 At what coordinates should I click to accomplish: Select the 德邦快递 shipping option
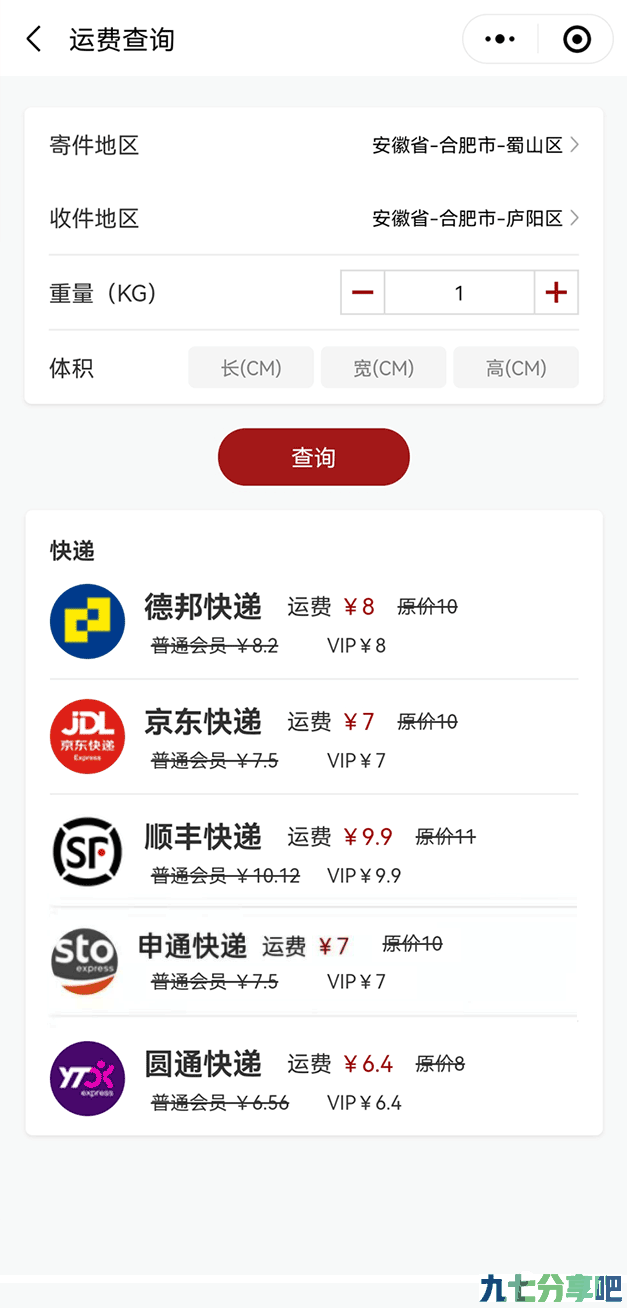(x=314, y=623)
